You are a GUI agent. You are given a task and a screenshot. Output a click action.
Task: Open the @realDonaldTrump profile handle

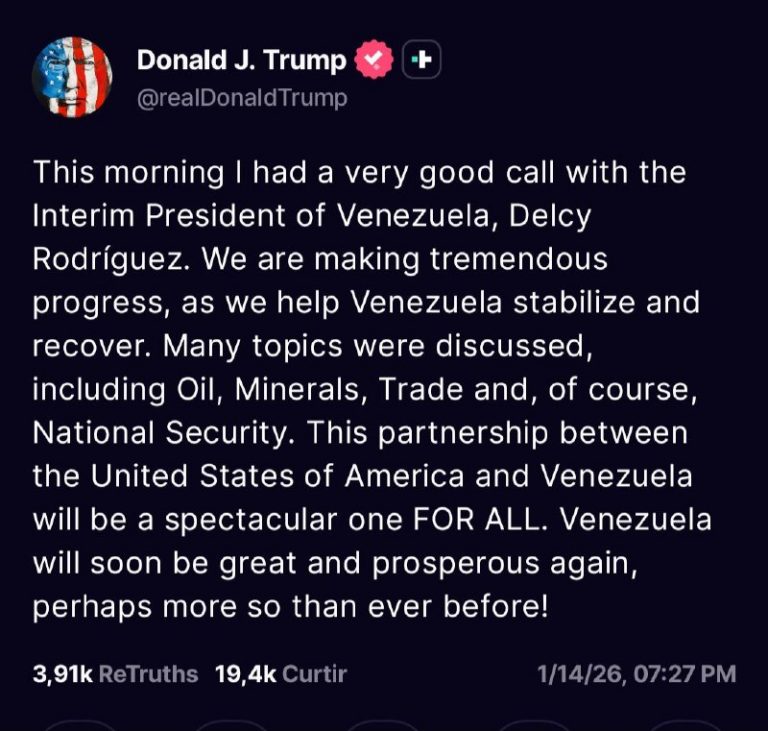click(242, 98)
